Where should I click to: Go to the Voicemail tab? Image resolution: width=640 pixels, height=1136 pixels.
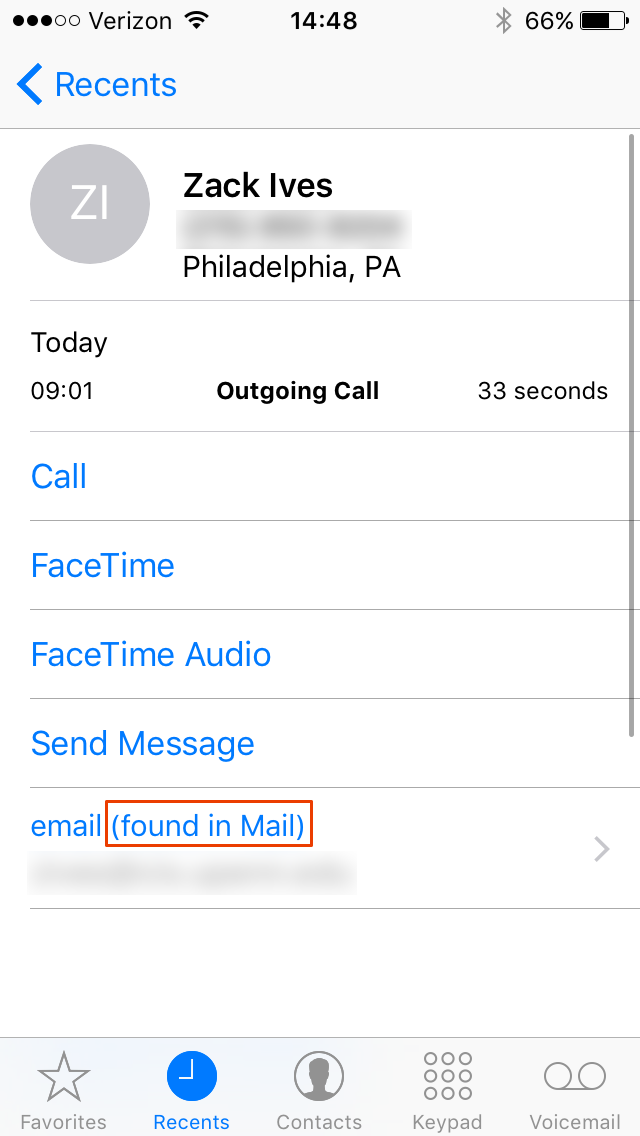click(575, 1090)
